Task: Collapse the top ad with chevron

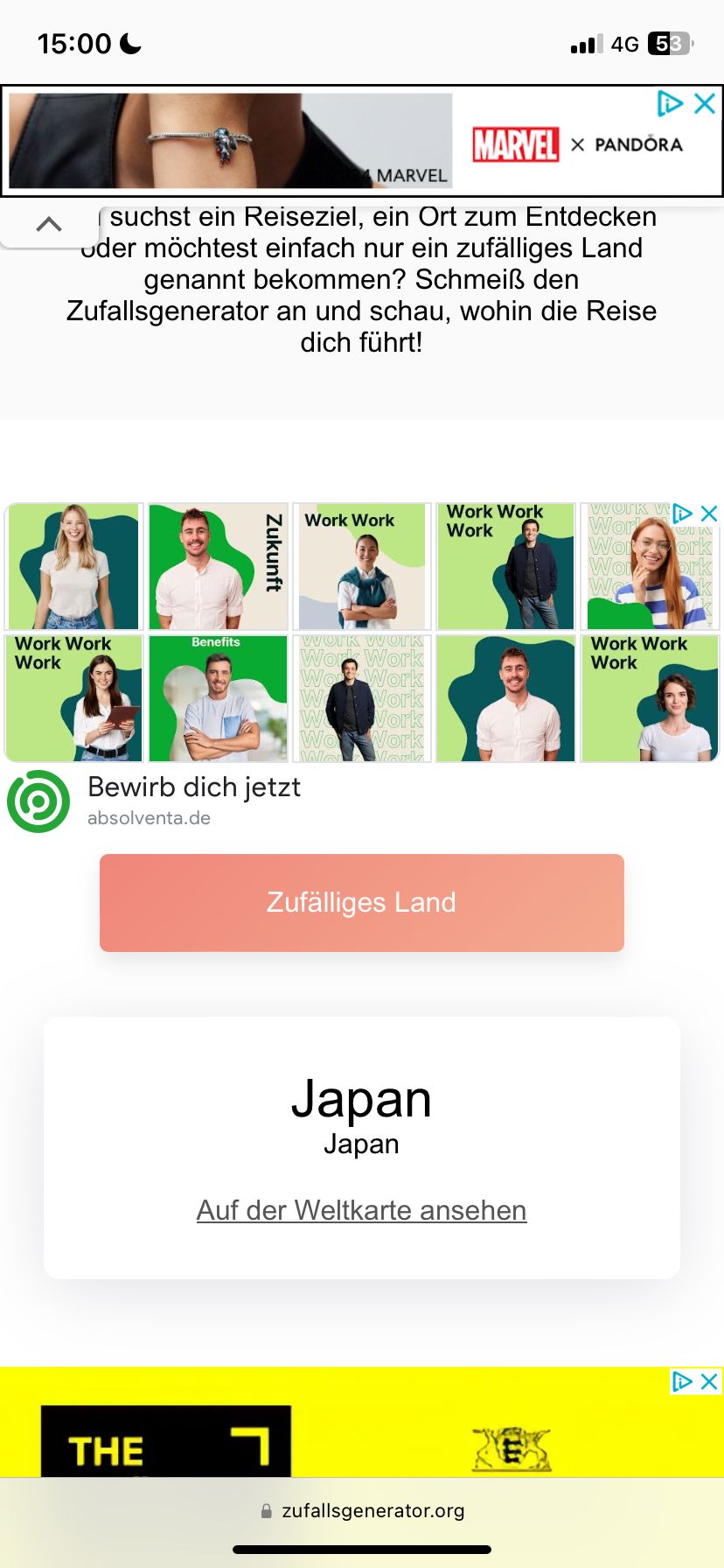Action: click(49, 224)
